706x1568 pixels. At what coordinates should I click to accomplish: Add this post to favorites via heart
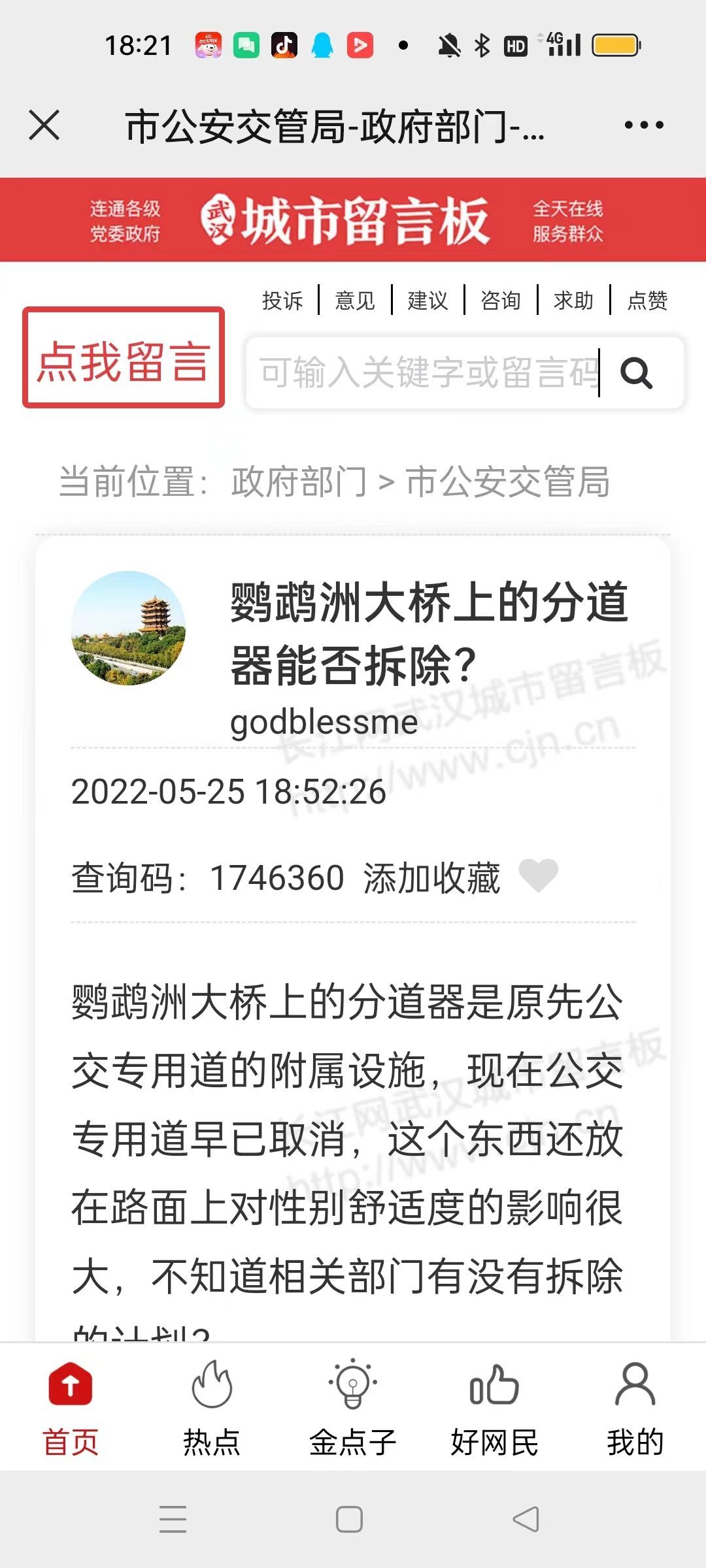(538, 876)
